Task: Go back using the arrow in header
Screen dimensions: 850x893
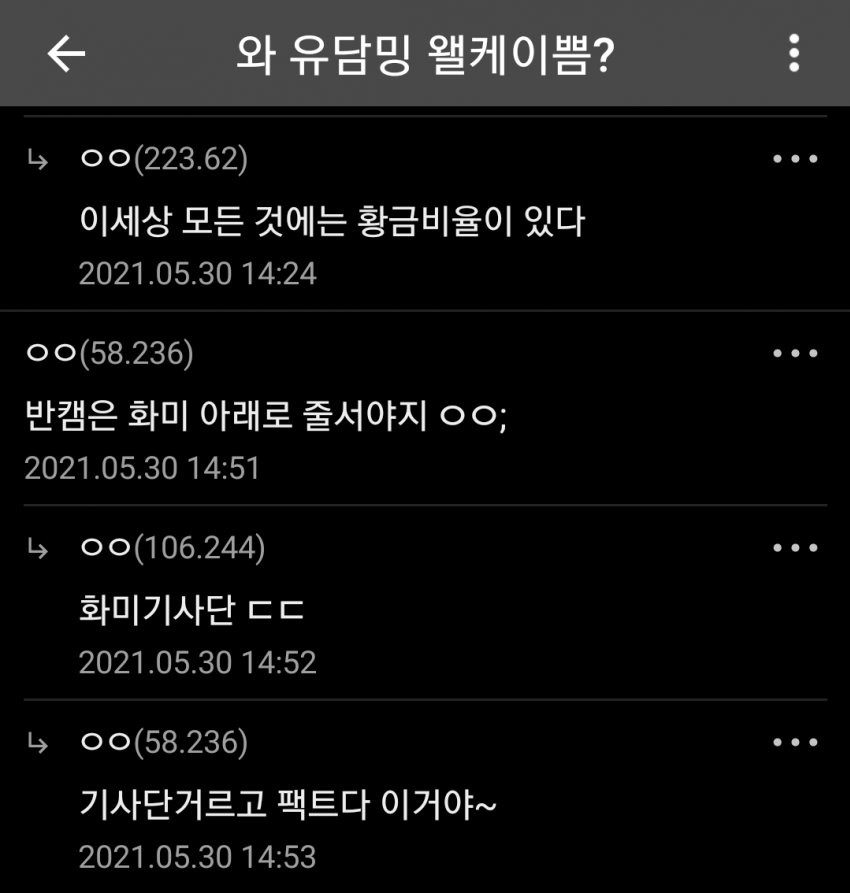Action: pos(66,54)
